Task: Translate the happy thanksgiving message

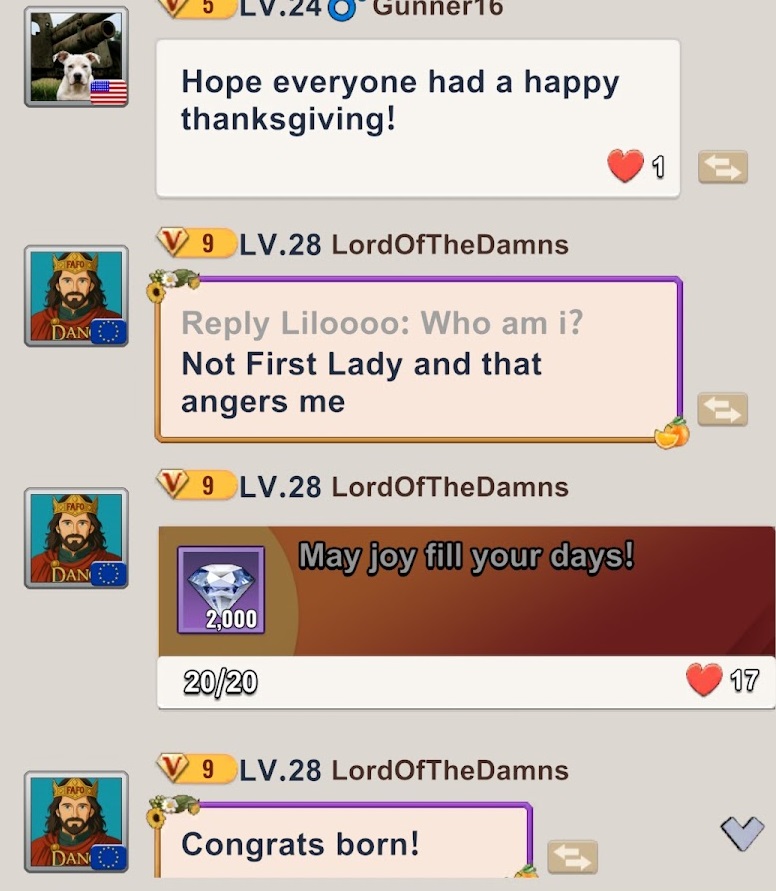Action: [722, 167]
